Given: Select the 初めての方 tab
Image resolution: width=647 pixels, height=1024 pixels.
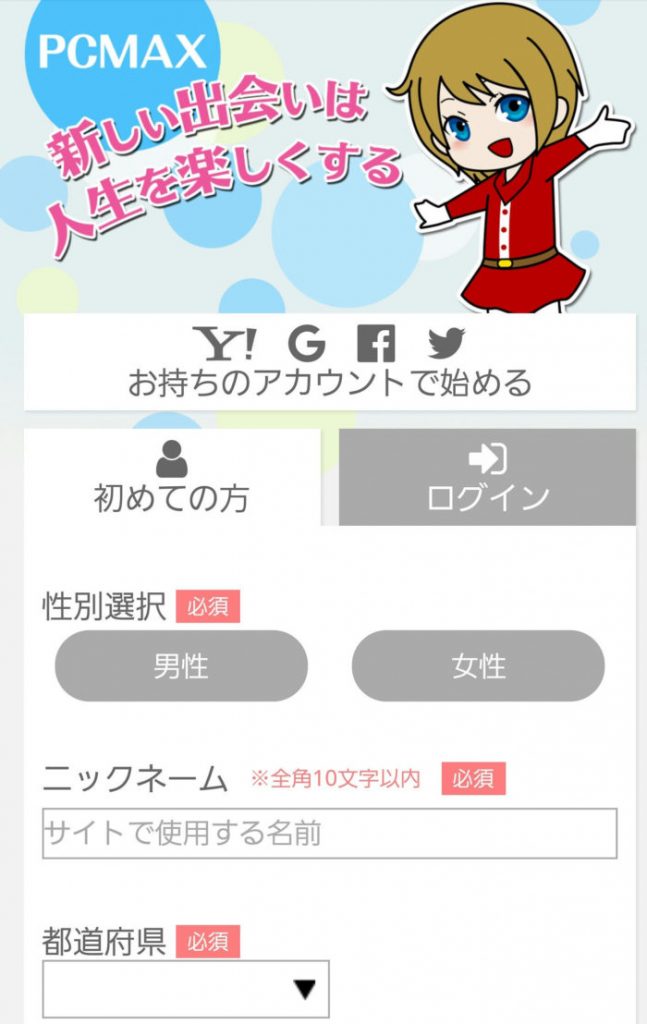Looking at the screenshot, I should click(172, 479).
